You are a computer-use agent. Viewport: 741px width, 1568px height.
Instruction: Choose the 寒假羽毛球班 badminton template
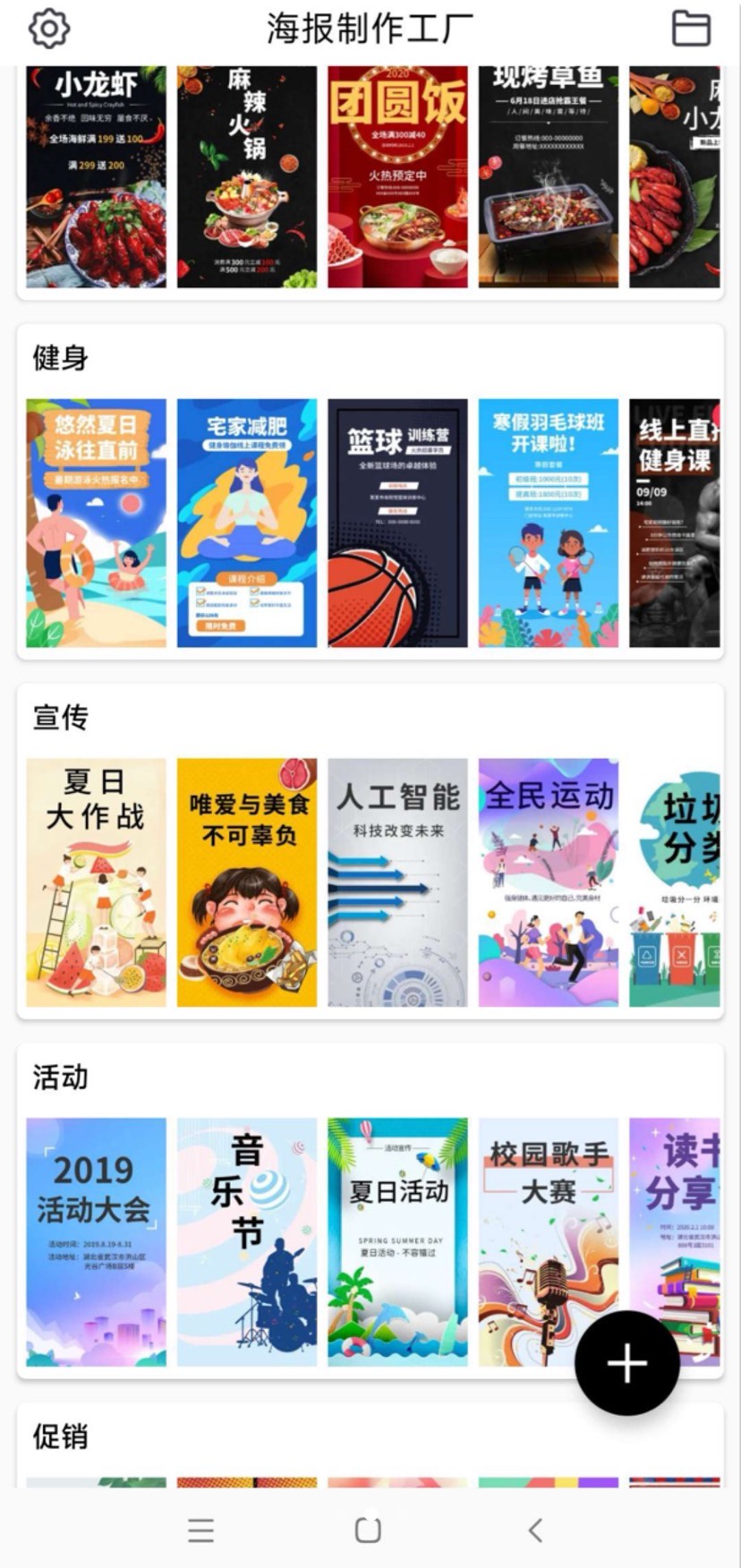548,523
